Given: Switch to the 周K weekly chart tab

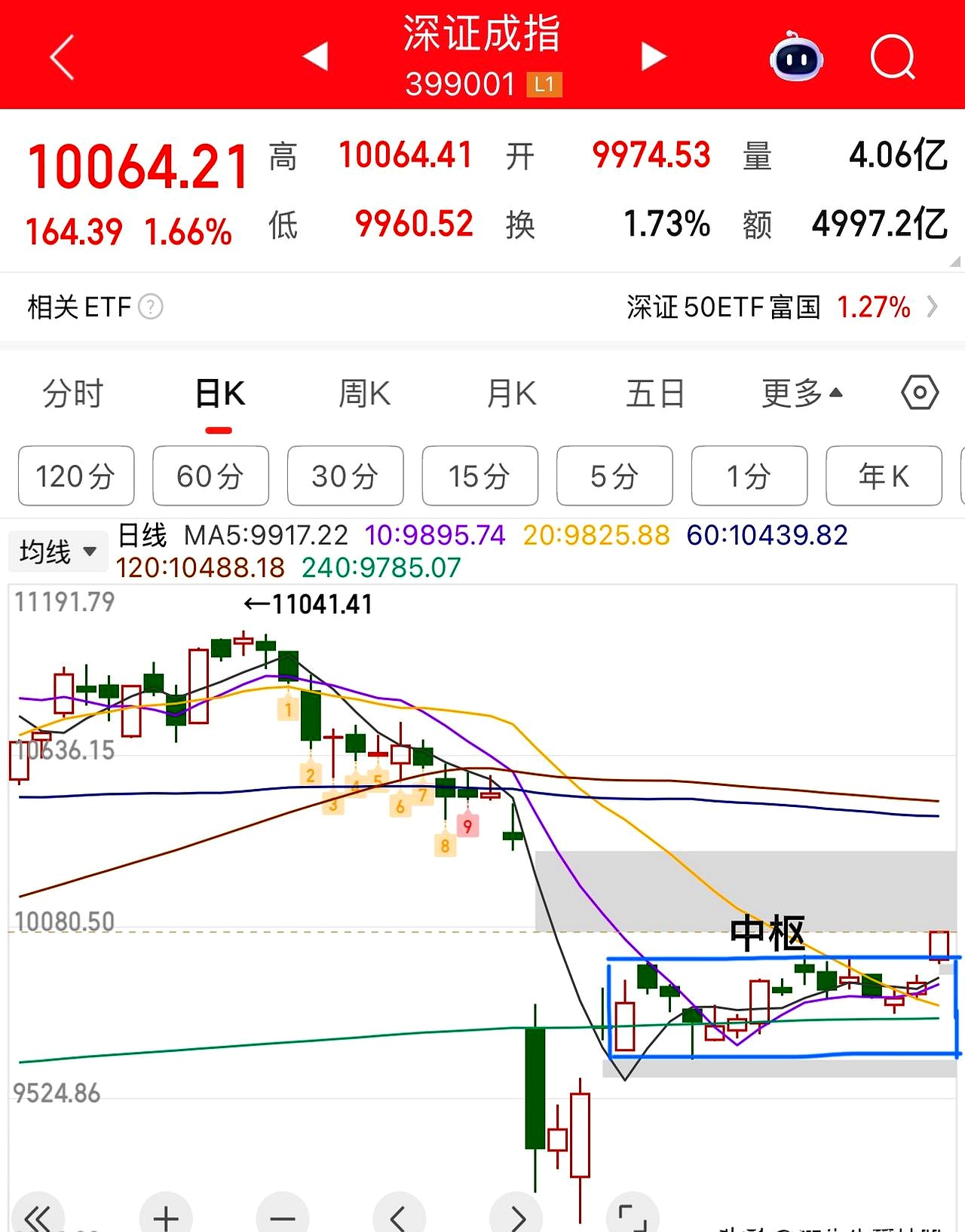Looking at the screenshot, I should [364, 393].
